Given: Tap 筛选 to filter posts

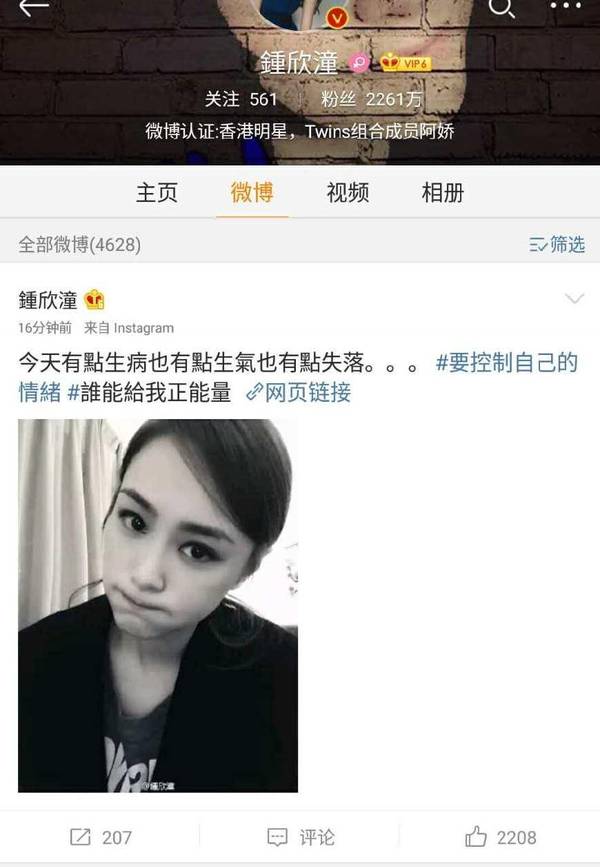Looking at the screenshot, I should tap(556, 244).
